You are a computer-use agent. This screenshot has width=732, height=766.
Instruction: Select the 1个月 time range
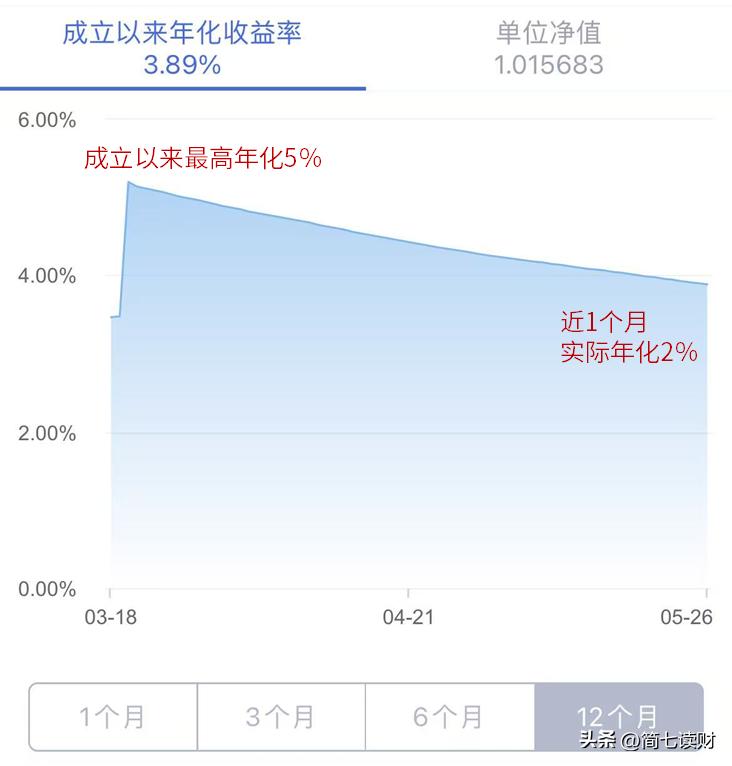pos(113,716)
